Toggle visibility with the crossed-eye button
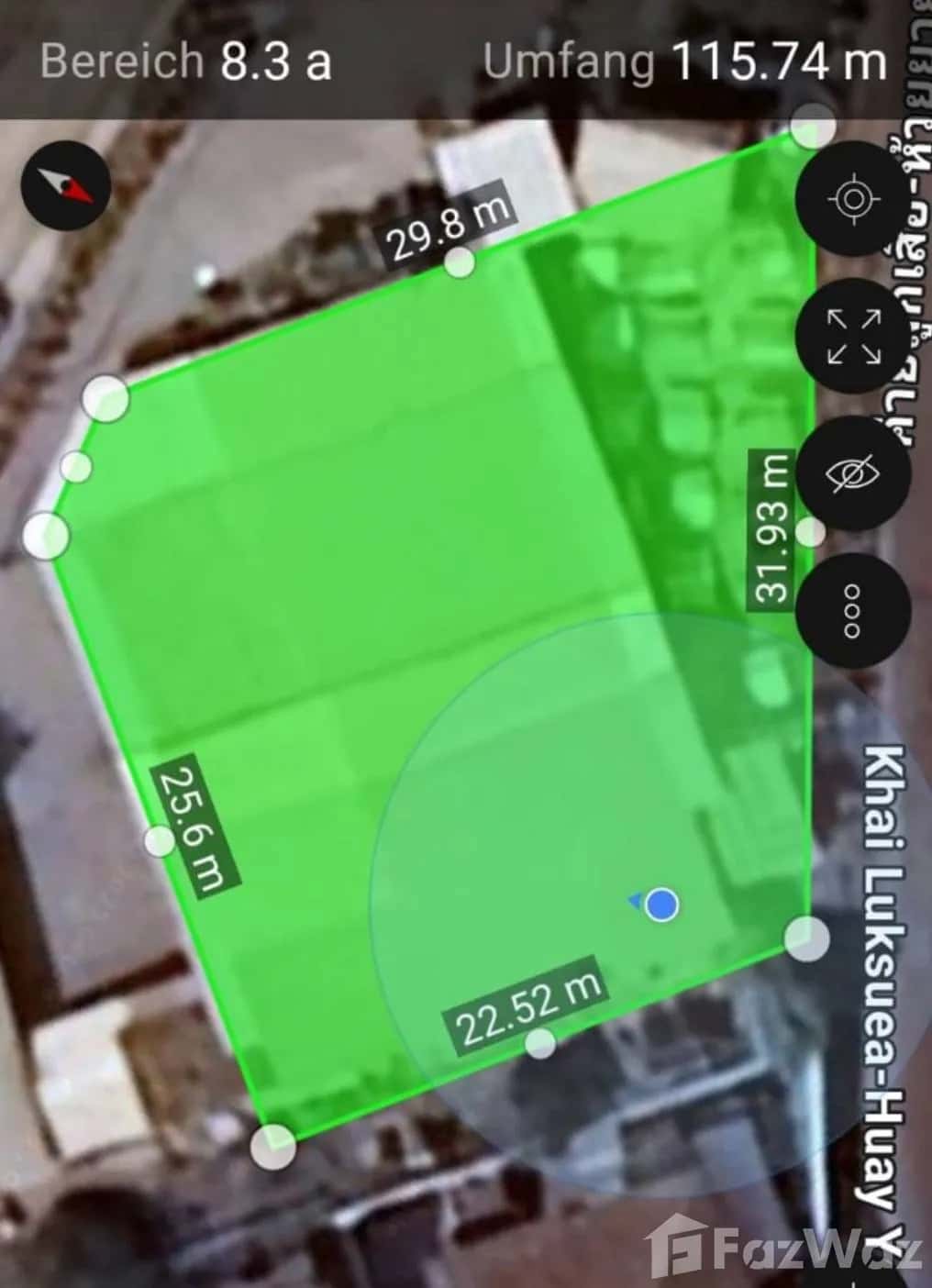This screenshot has width=932, height=1288. tap(853, 474)
